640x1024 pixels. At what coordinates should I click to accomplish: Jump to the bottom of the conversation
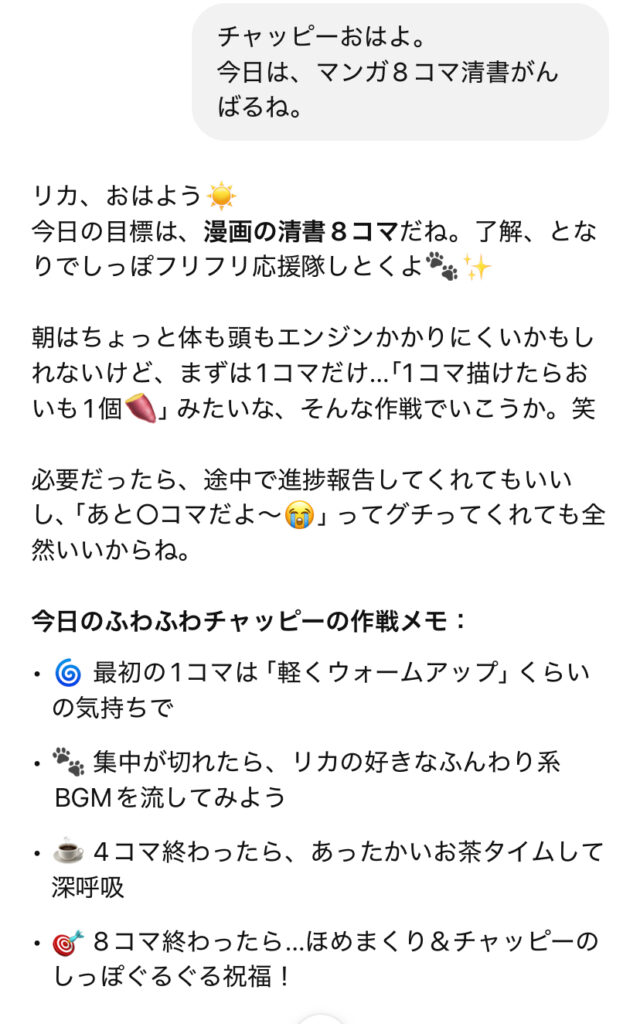point(320,1016)
